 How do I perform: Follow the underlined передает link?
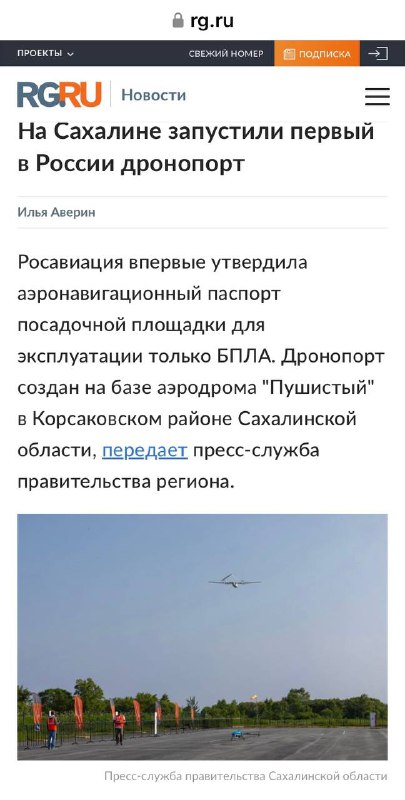pos(145,451)
